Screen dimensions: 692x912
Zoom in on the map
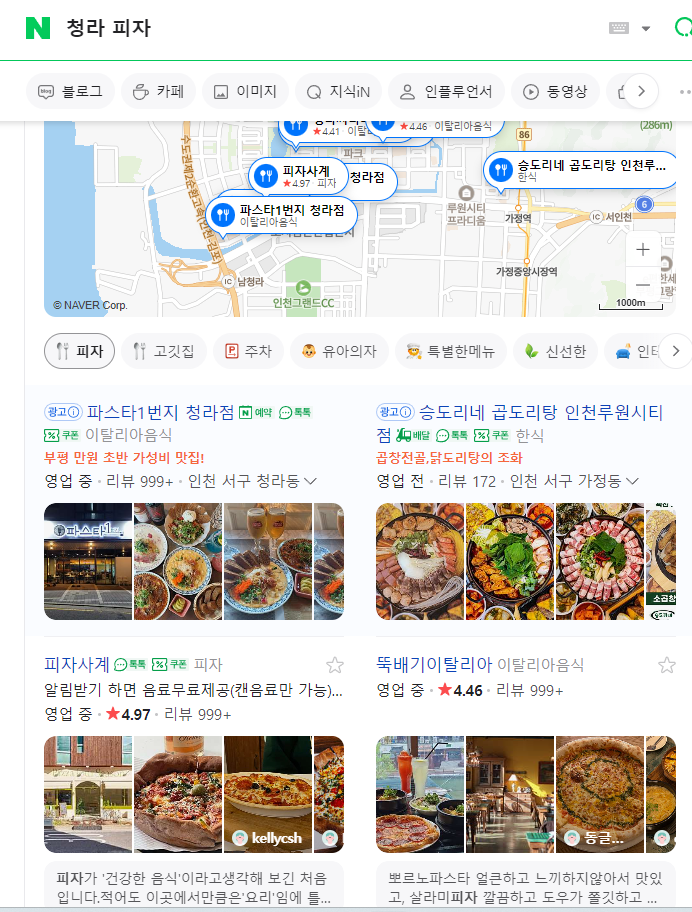tap(643, 249)
